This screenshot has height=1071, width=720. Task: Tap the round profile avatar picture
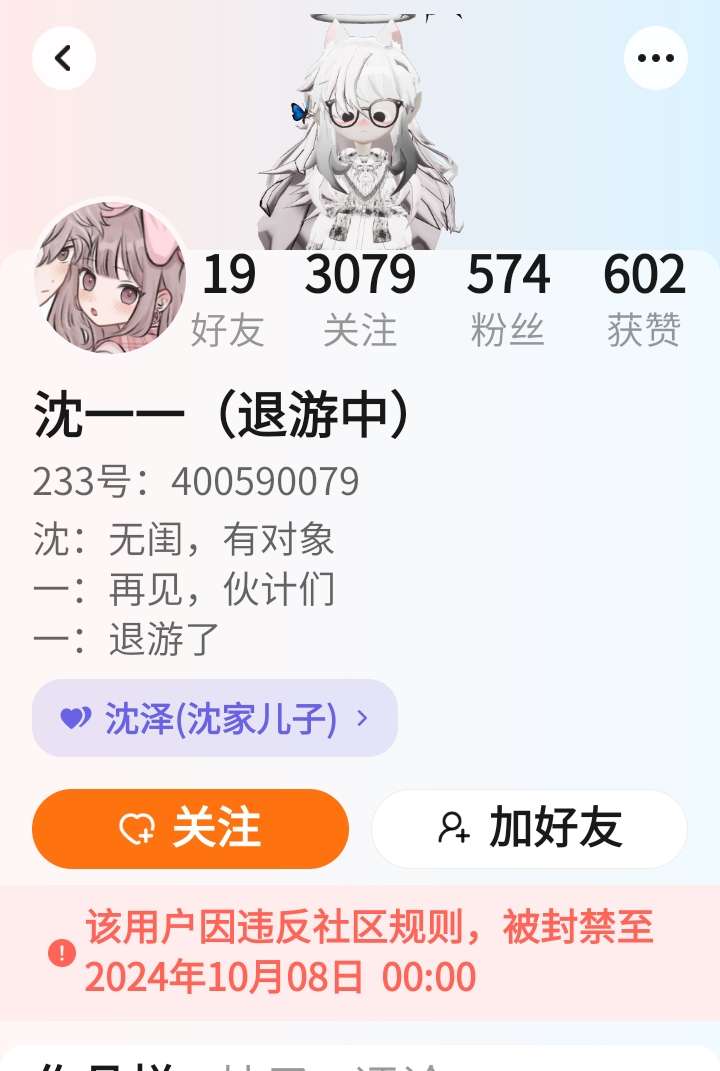pos(109,277)
